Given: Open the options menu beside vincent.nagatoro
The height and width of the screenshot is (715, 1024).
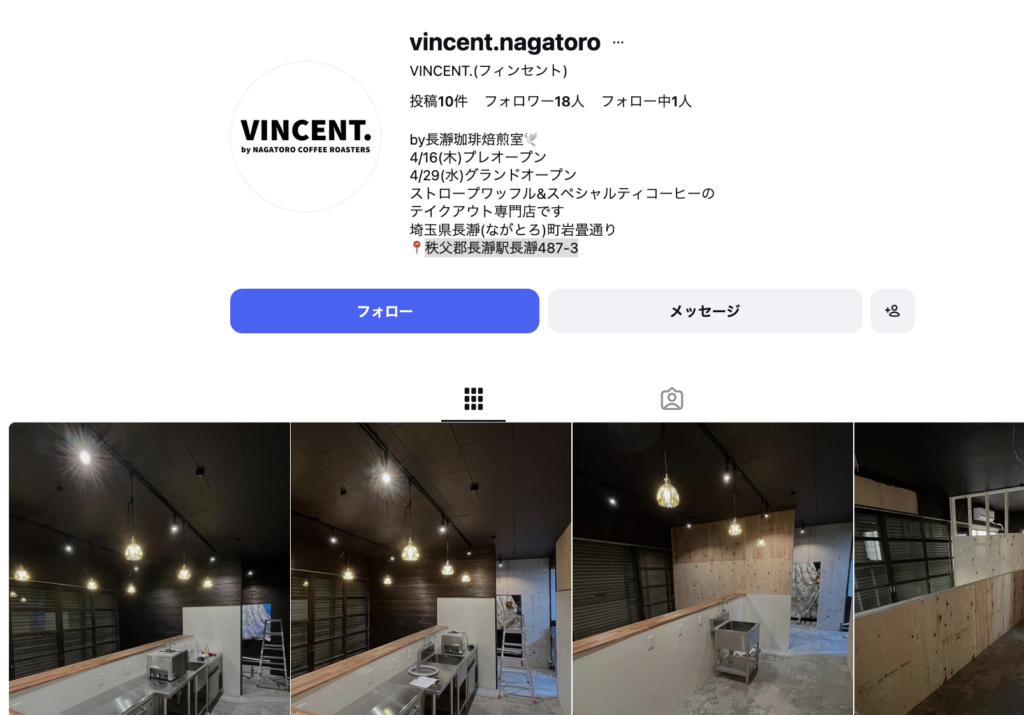Looking at the screenshot, I should (x=618, y=43).
